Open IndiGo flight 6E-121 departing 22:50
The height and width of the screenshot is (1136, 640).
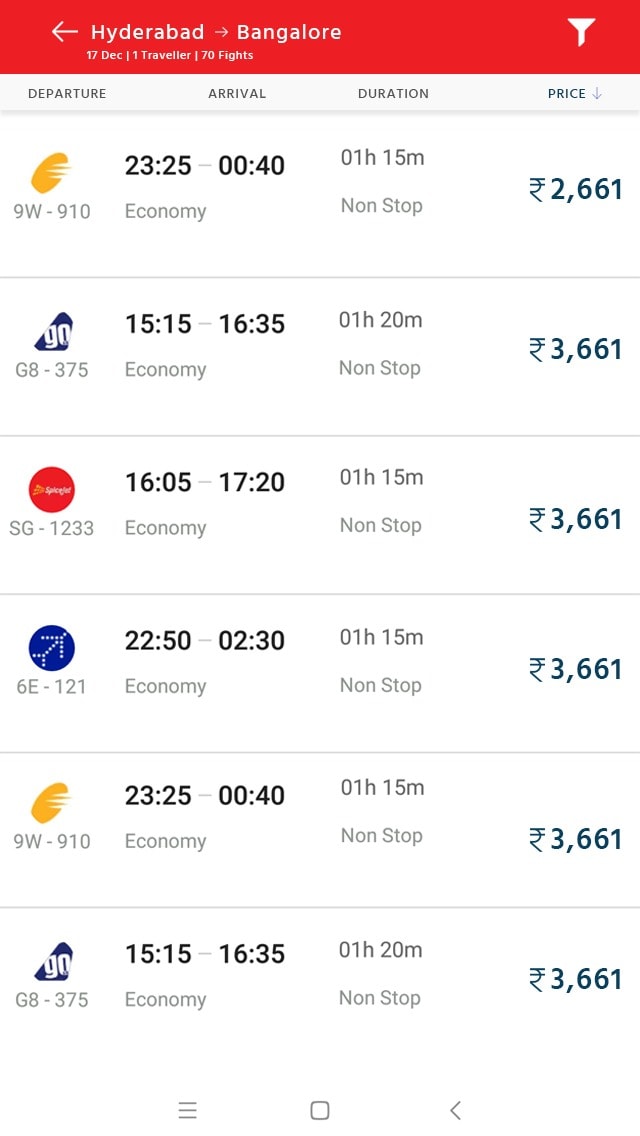click(x=320, y=673)
